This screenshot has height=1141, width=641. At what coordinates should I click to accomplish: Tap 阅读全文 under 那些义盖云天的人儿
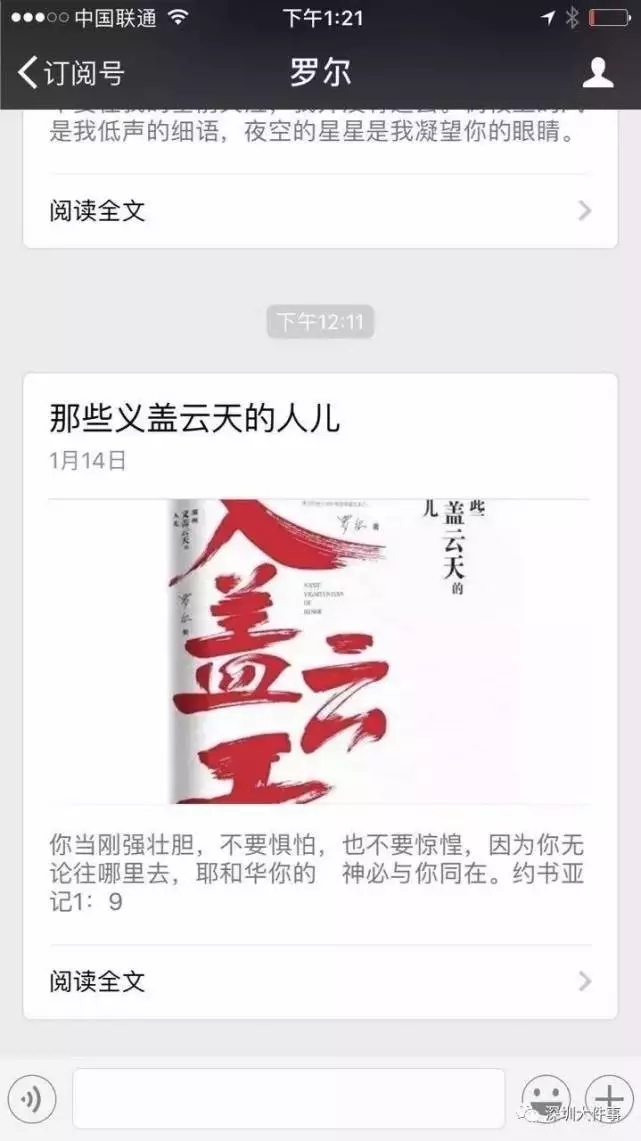click(x=320, y=982)
